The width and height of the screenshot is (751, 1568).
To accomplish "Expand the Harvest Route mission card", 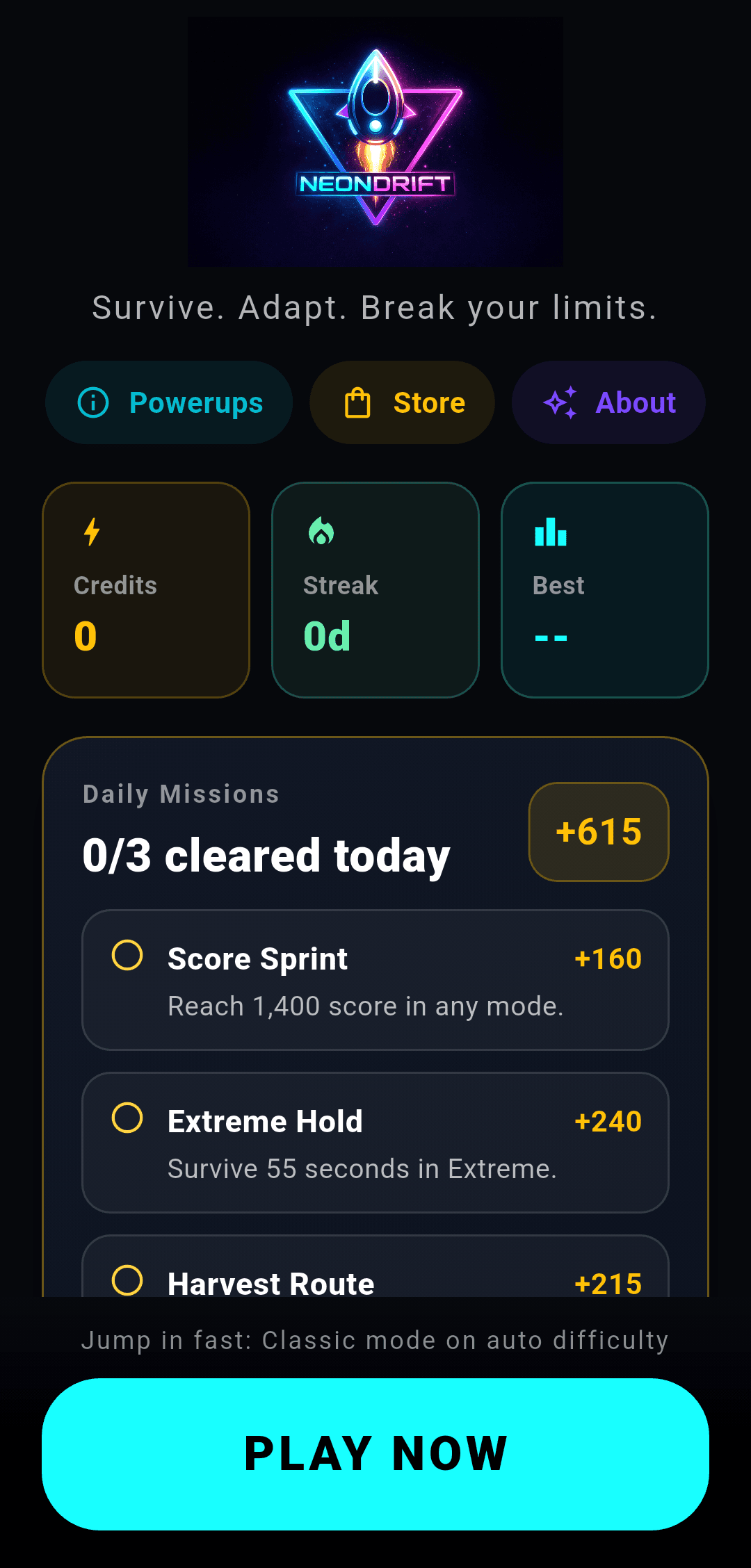I will 374,1282.
